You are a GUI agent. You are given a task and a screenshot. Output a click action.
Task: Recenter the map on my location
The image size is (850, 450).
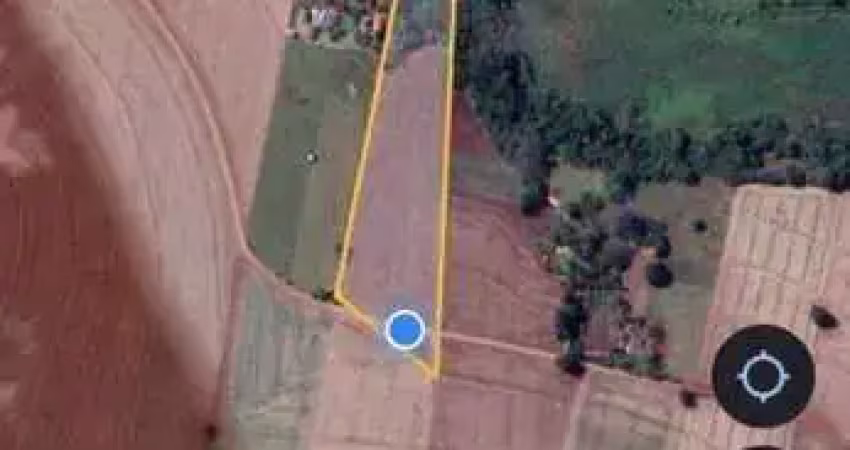(x=762, y=376)
